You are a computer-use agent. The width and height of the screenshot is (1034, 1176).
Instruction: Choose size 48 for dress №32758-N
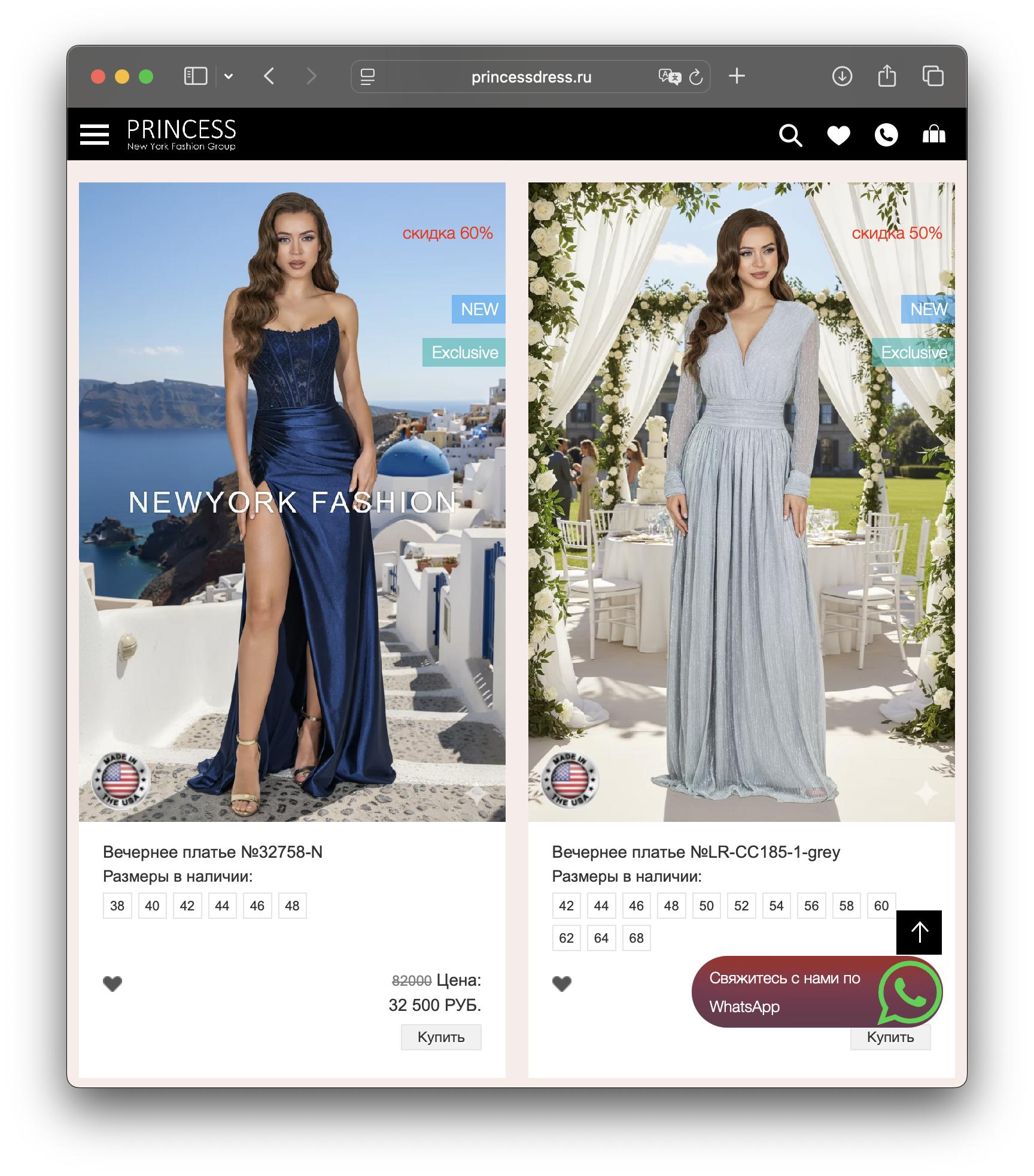(292, 906)
